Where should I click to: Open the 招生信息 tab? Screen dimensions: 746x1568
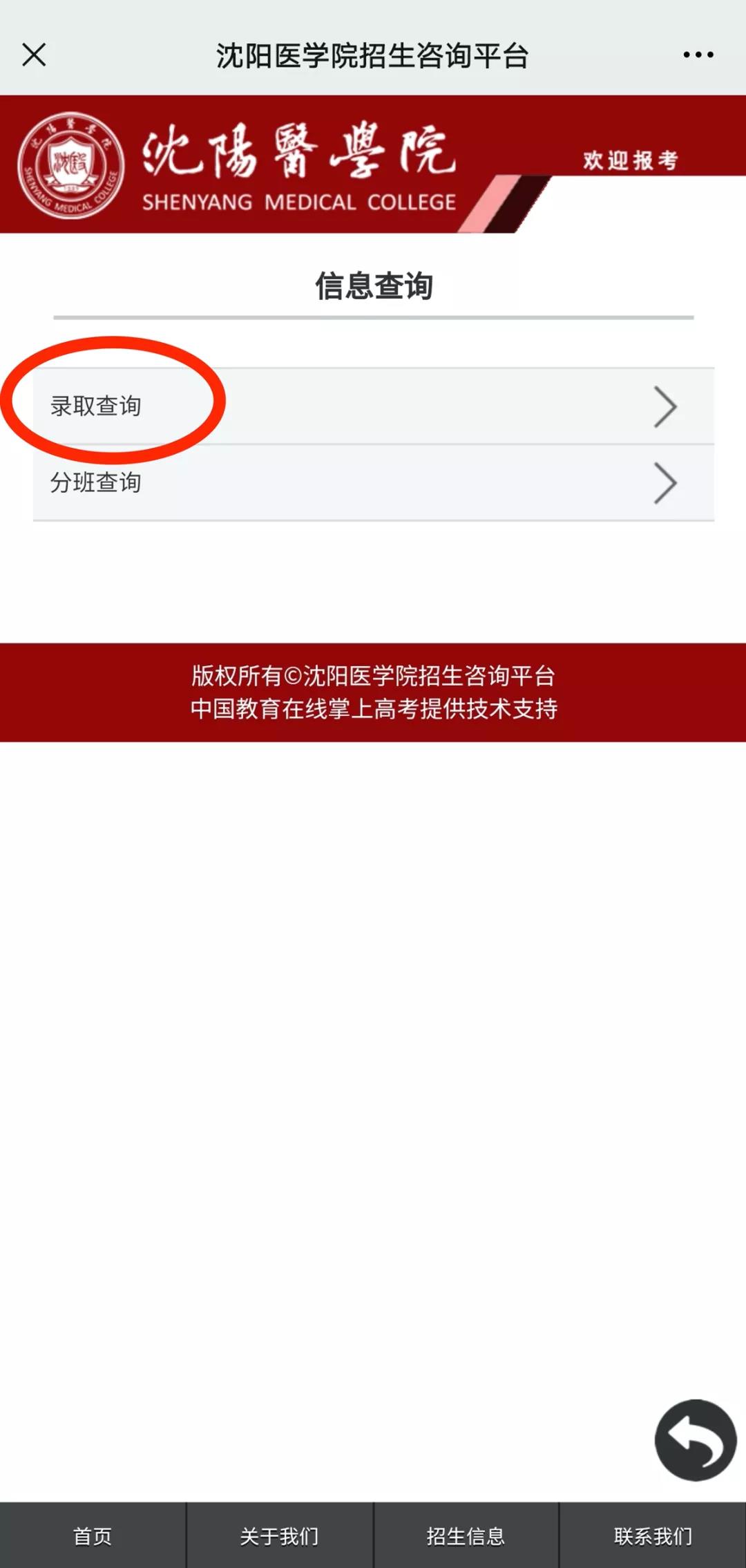click(466, 1536)
